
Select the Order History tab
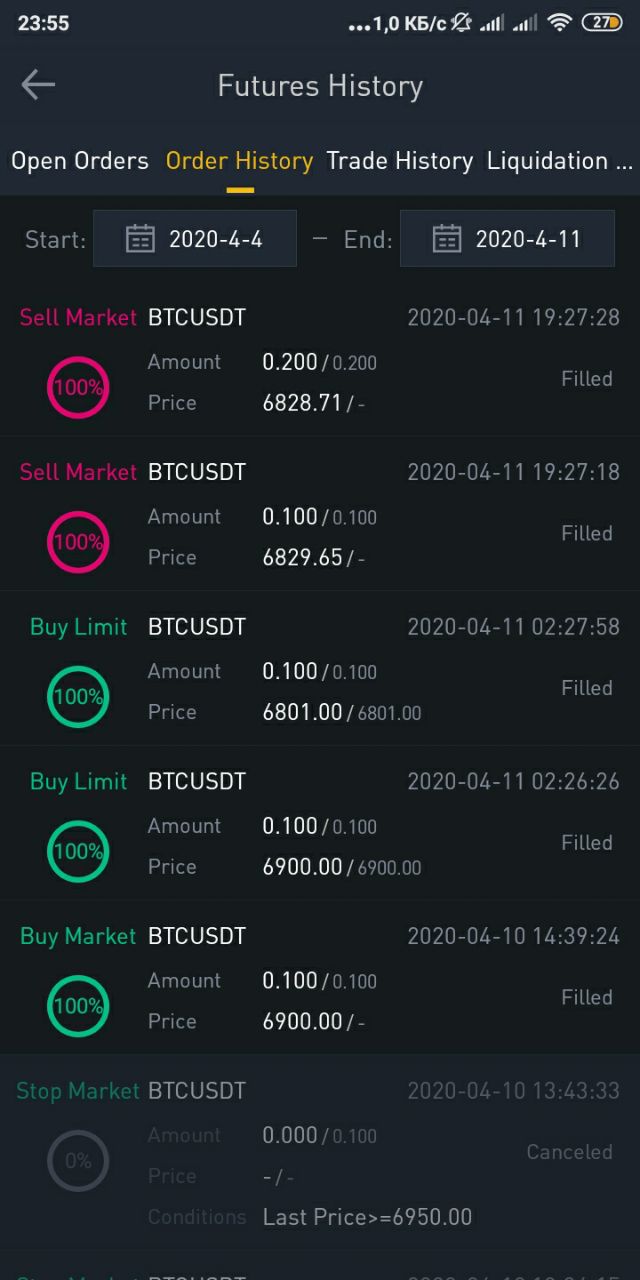point(239,161)
